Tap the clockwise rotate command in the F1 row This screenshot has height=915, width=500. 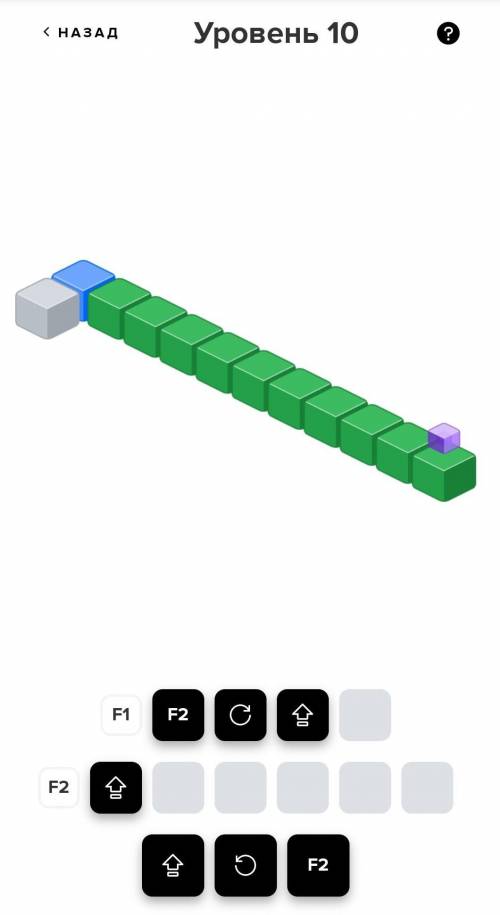click(240, 715)
